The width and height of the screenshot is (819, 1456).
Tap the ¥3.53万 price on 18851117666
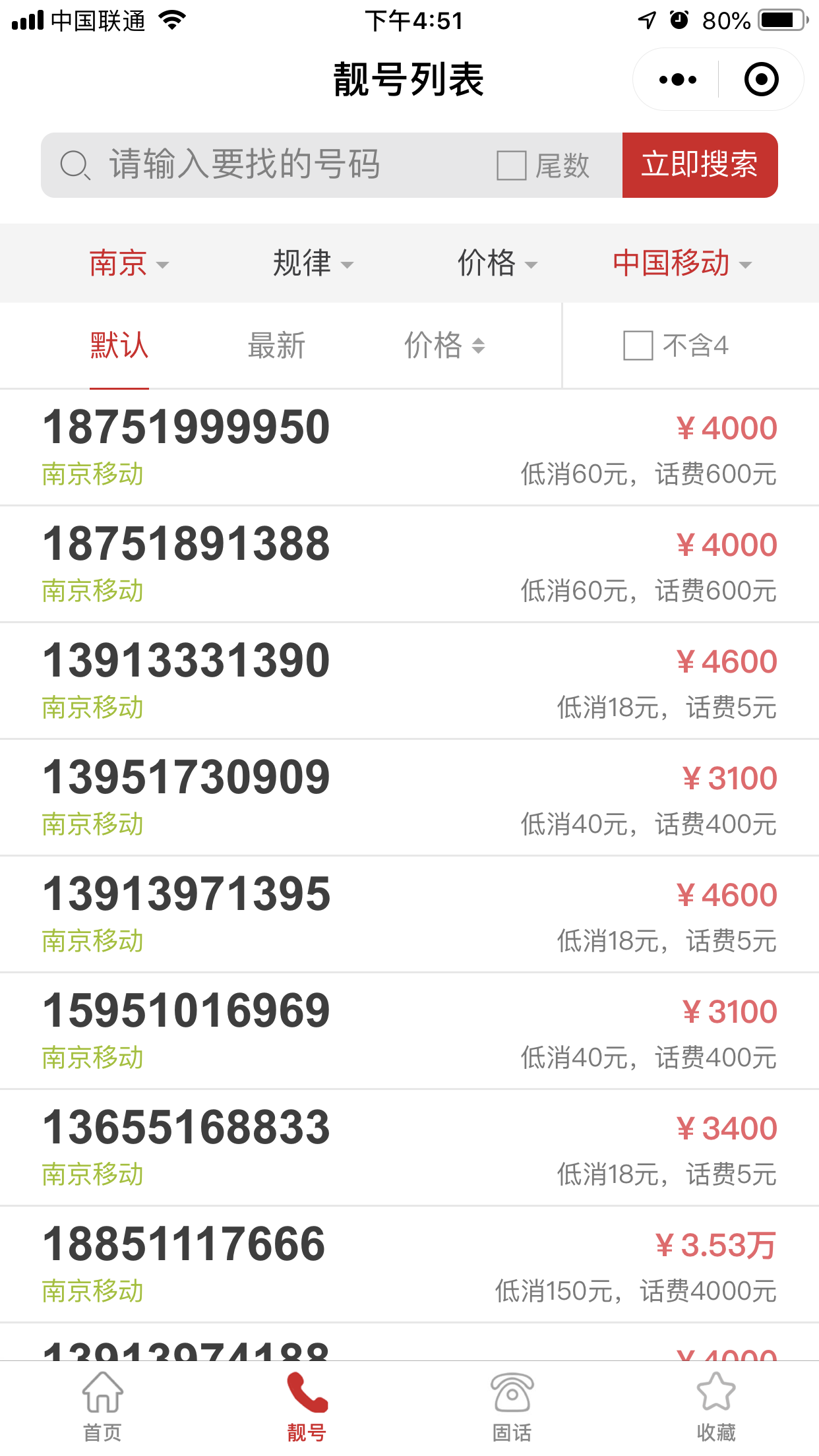716,1243
